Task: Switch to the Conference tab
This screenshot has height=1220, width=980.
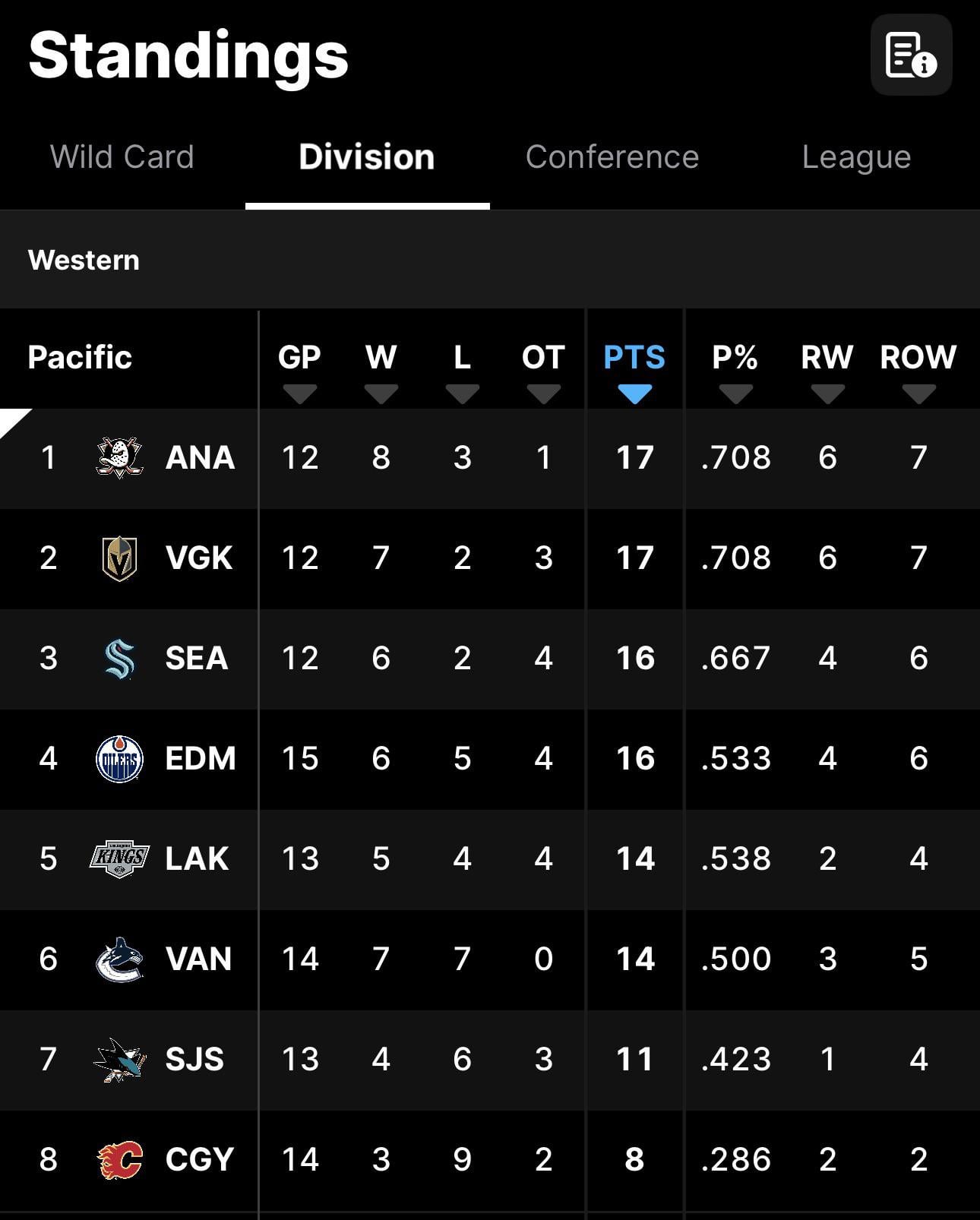Action: [612, 157]
